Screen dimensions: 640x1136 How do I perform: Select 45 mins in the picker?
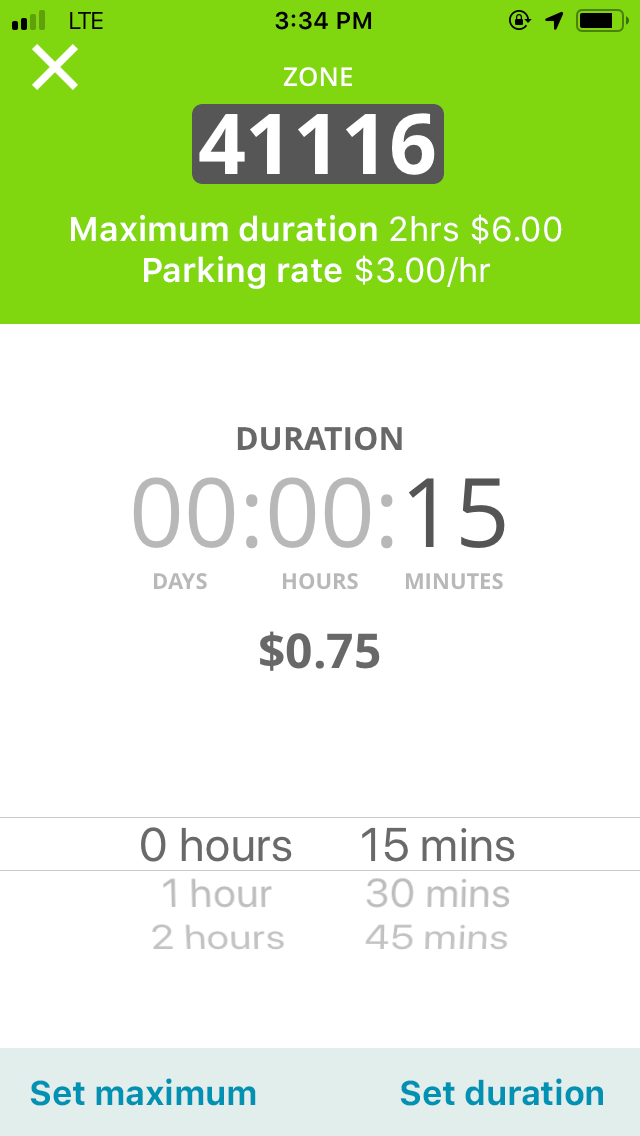437,938
